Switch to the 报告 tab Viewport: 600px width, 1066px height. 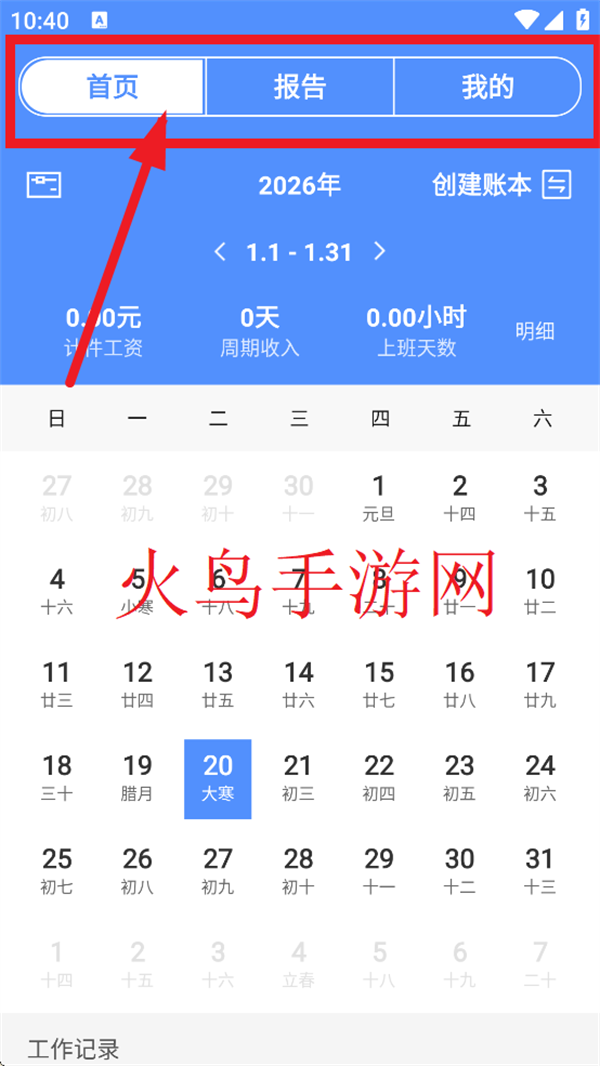(300, 87)
